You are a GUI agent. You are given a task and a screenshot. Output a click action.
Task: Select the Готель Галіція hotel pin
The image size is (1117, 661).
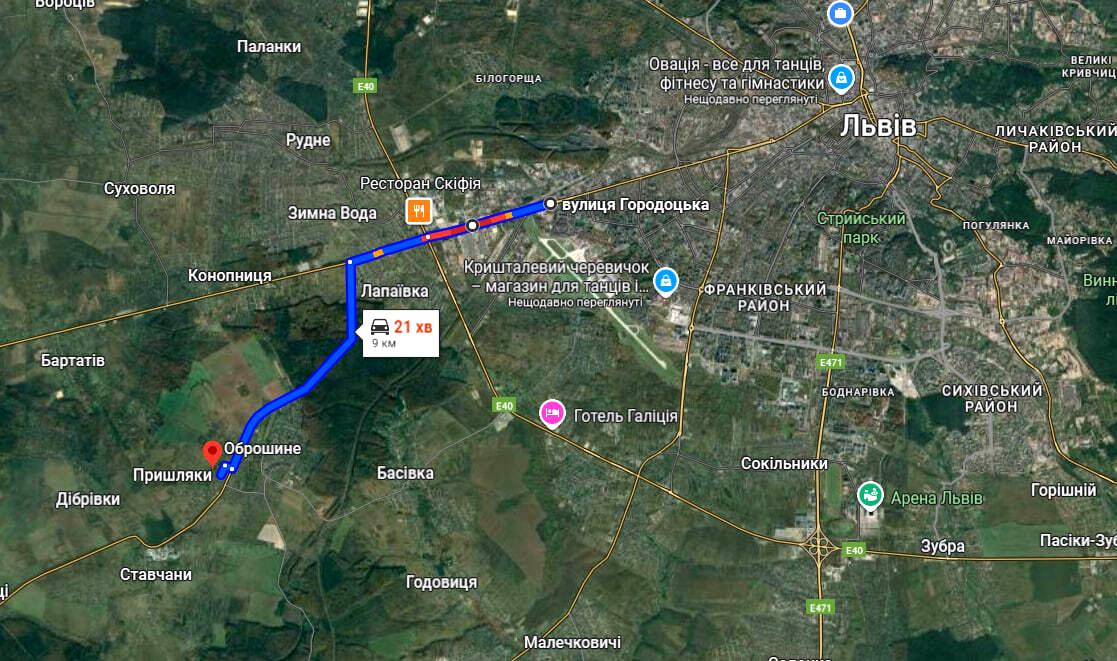[551, 412]
